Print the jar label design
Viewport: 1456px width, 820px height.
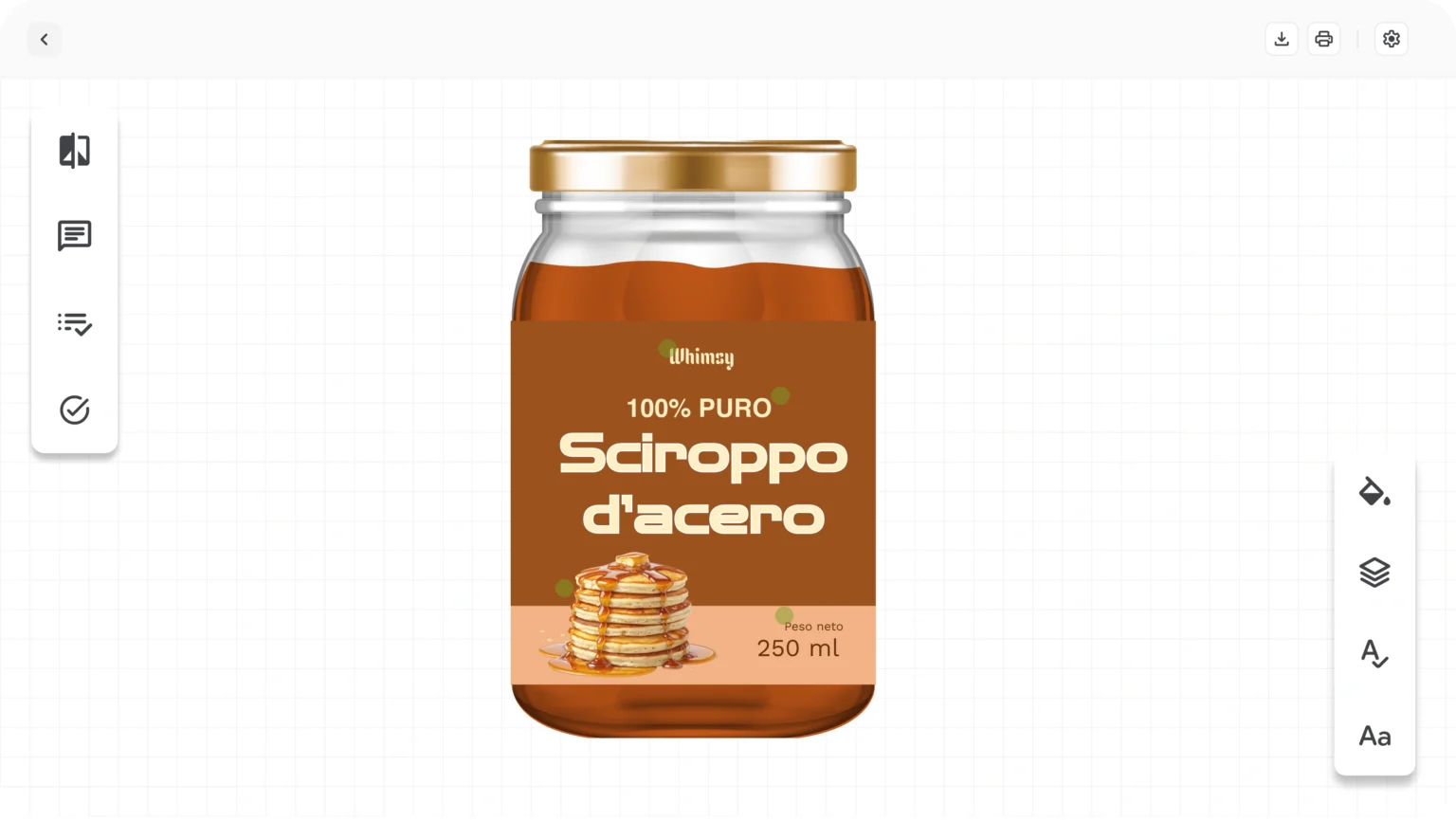click(x=1324, y=39)
